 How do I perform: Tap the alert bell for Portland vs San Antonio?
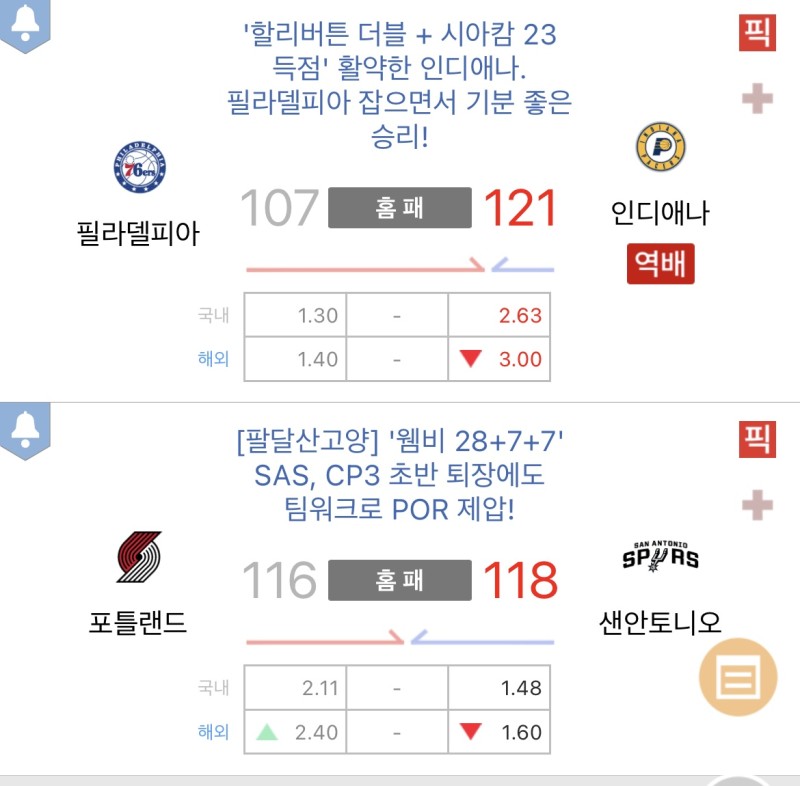[x=24, y=430]
